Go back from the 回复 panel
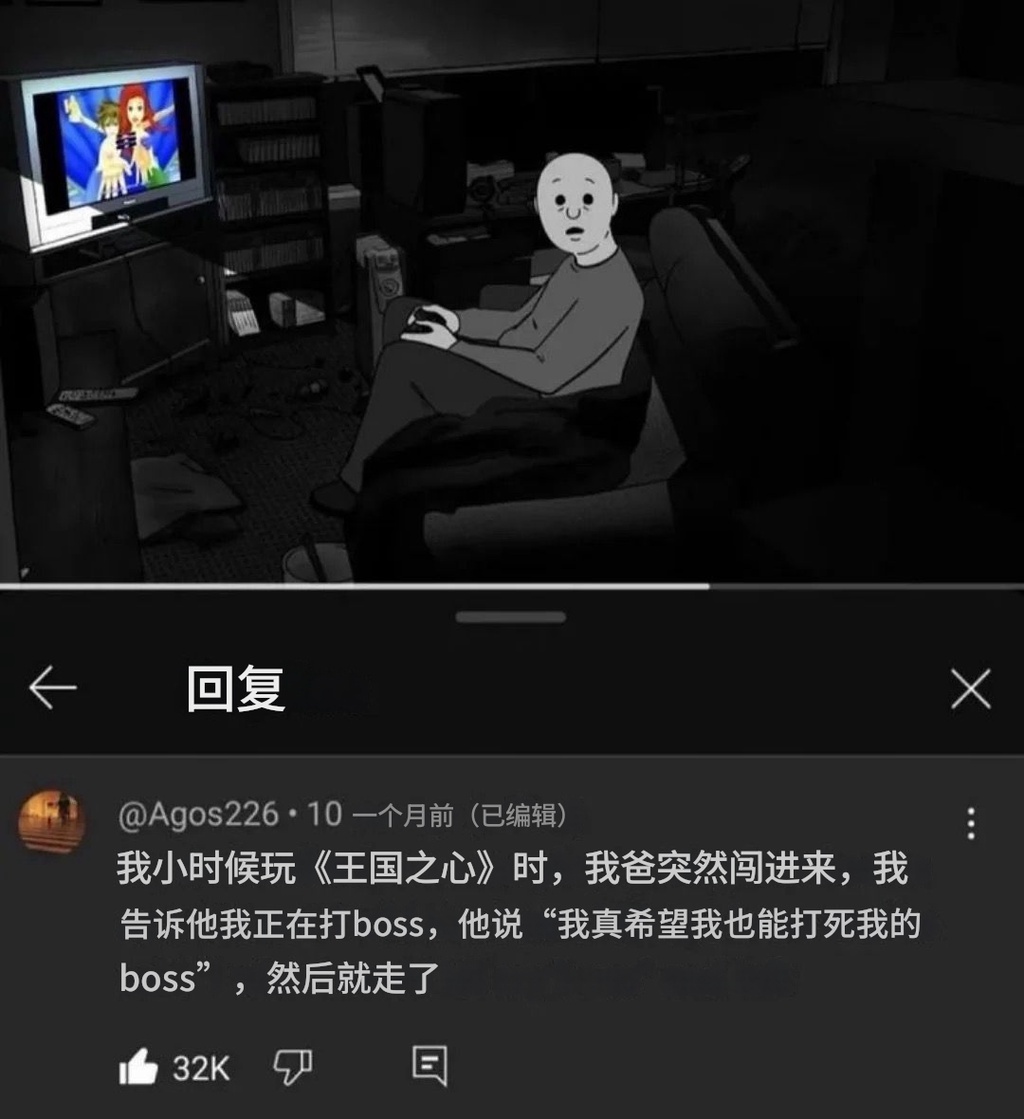 pos(52,689)
